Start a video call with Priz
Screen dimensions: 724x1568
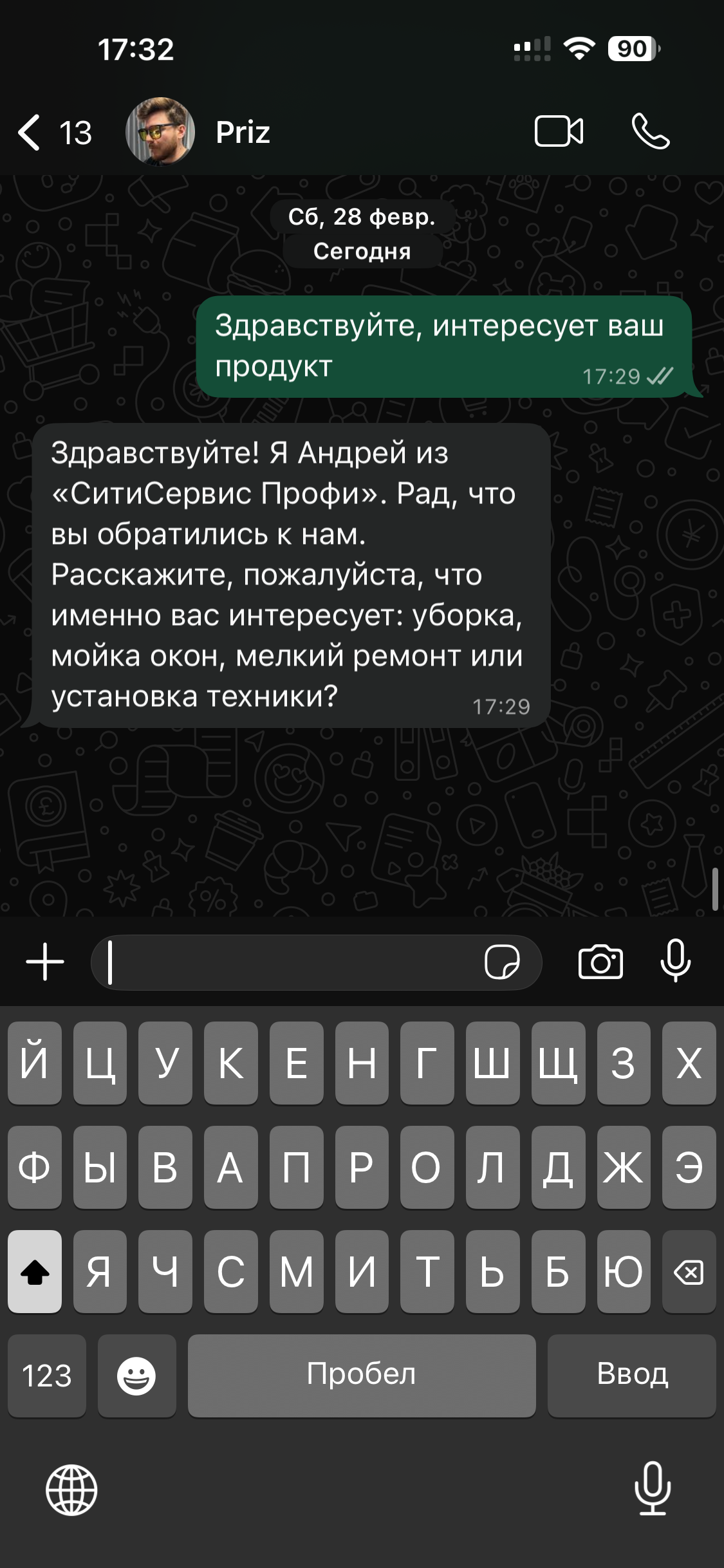tap(559, 132)
